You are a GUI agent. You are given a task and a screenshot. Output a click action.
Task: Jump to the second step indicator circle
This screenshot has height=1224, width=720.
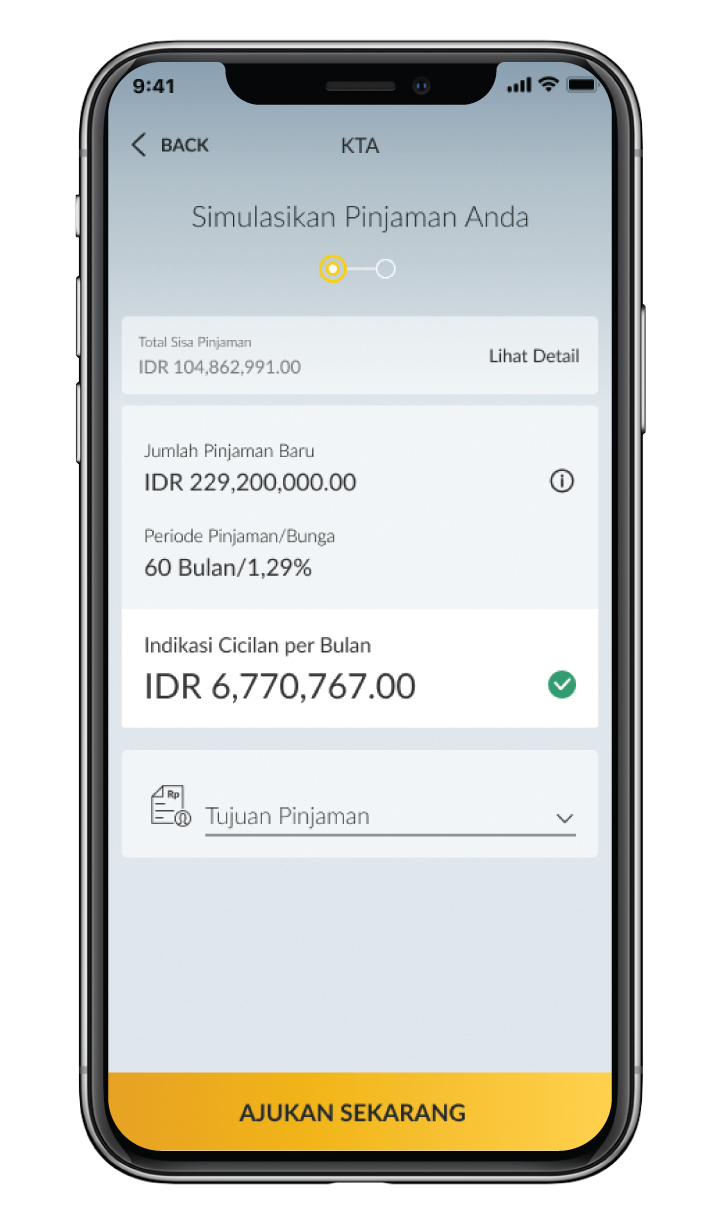[386, 269]
